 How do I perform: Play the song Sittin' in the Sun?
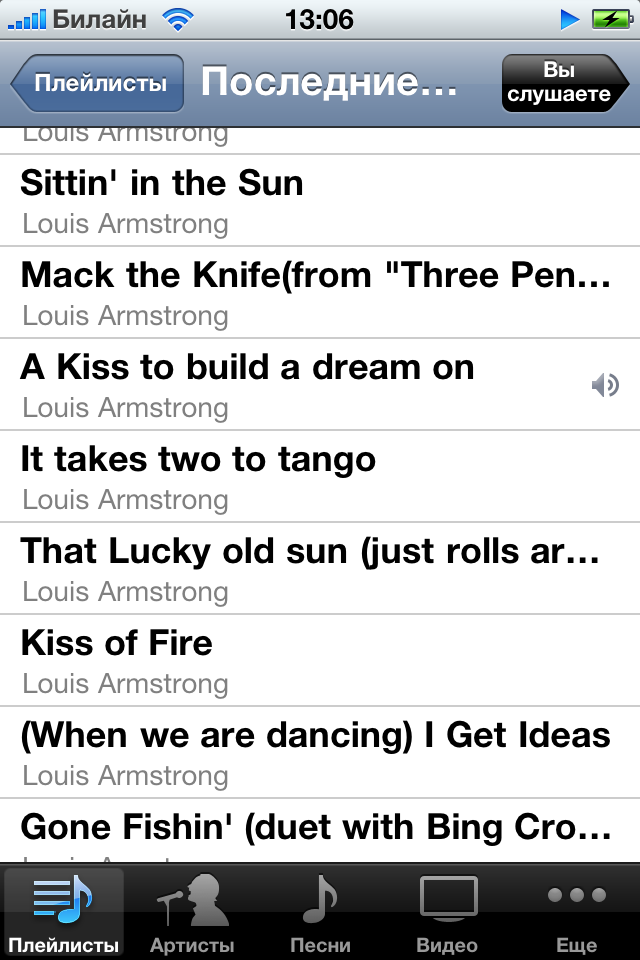pyautogui.click(x=320, y=200)
